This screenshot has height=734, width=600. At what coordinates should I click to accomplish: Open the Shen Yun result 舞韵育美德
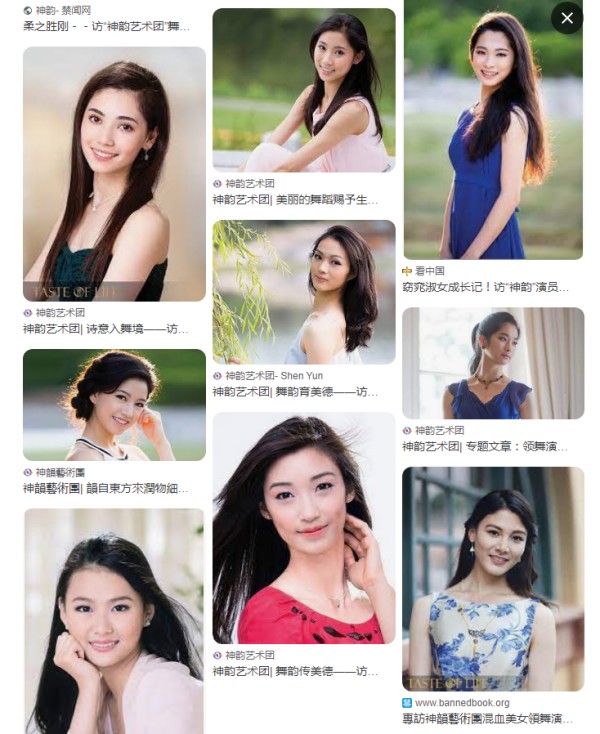point(303,292)
